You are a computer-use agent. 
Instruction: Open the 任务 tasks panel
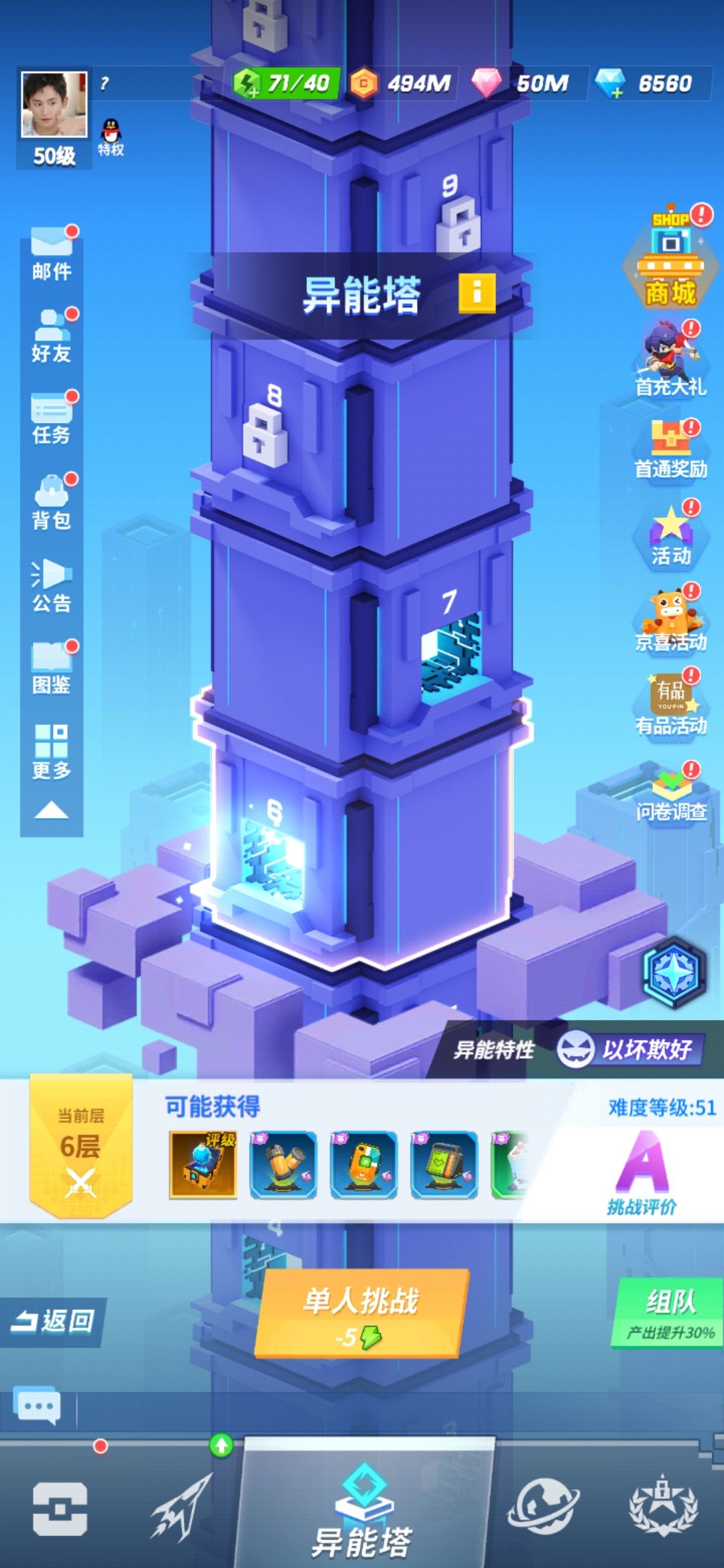click(52, 418)
